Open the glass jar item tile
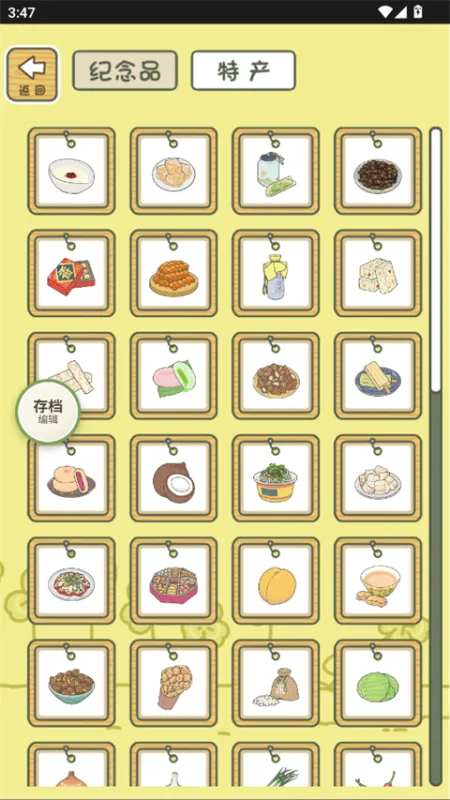 pyautogui.click(x=276, y=171)
